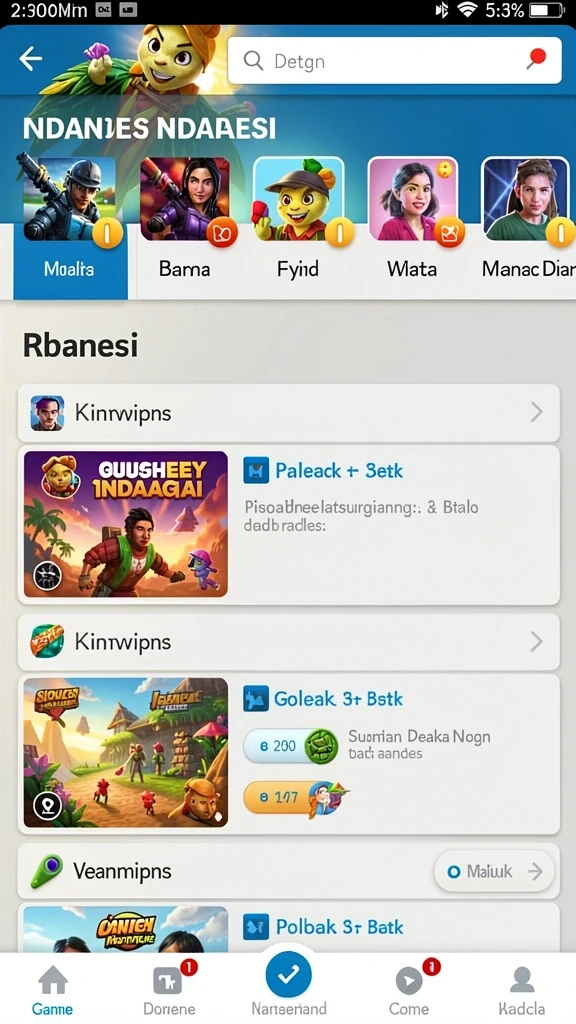Choose the Fyind character tile
Viewport: 576px width, 1024px height.
298,219
